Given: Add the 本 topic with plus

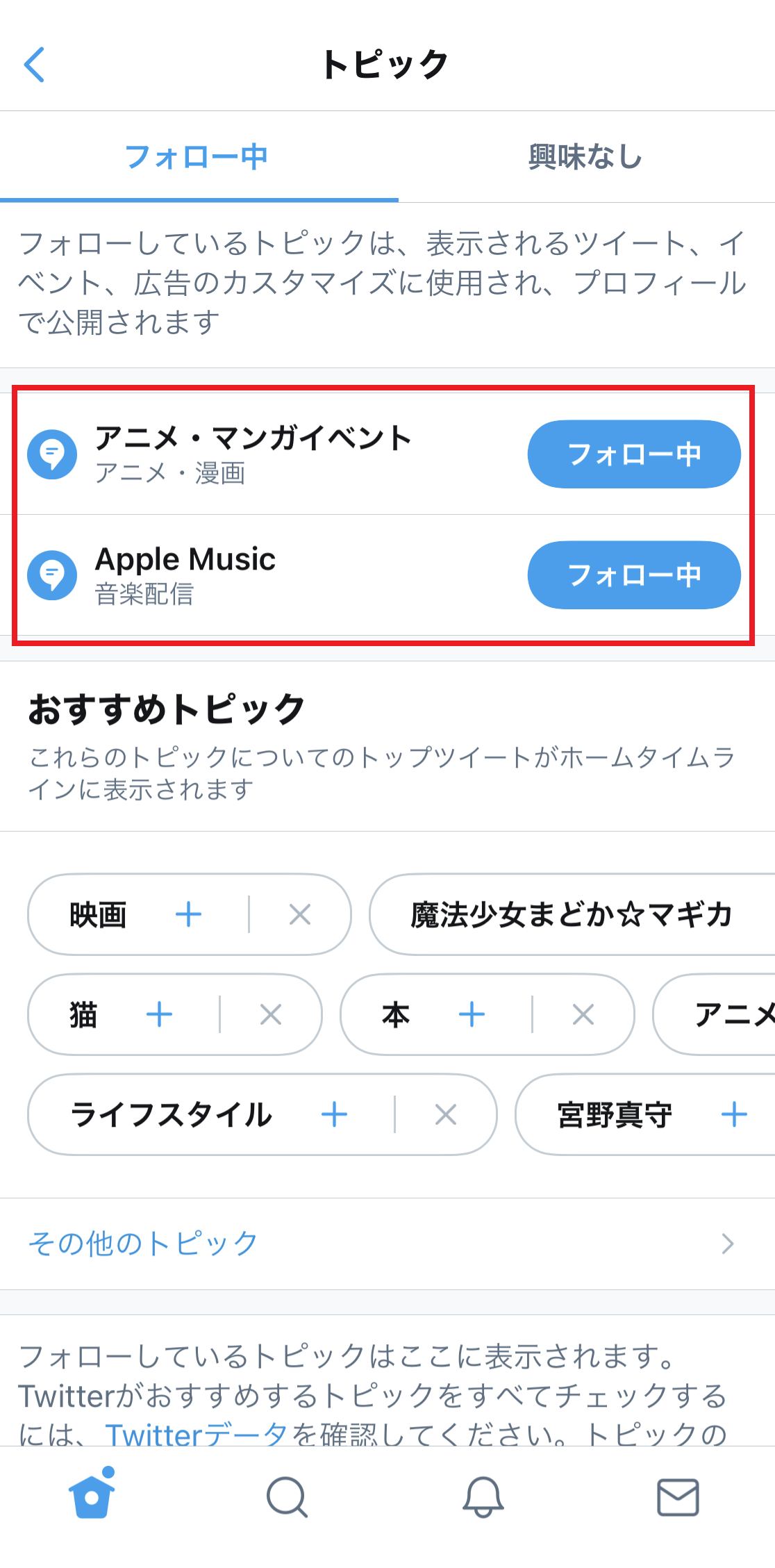Looking at the screenshot, I should click(472, 1014).
